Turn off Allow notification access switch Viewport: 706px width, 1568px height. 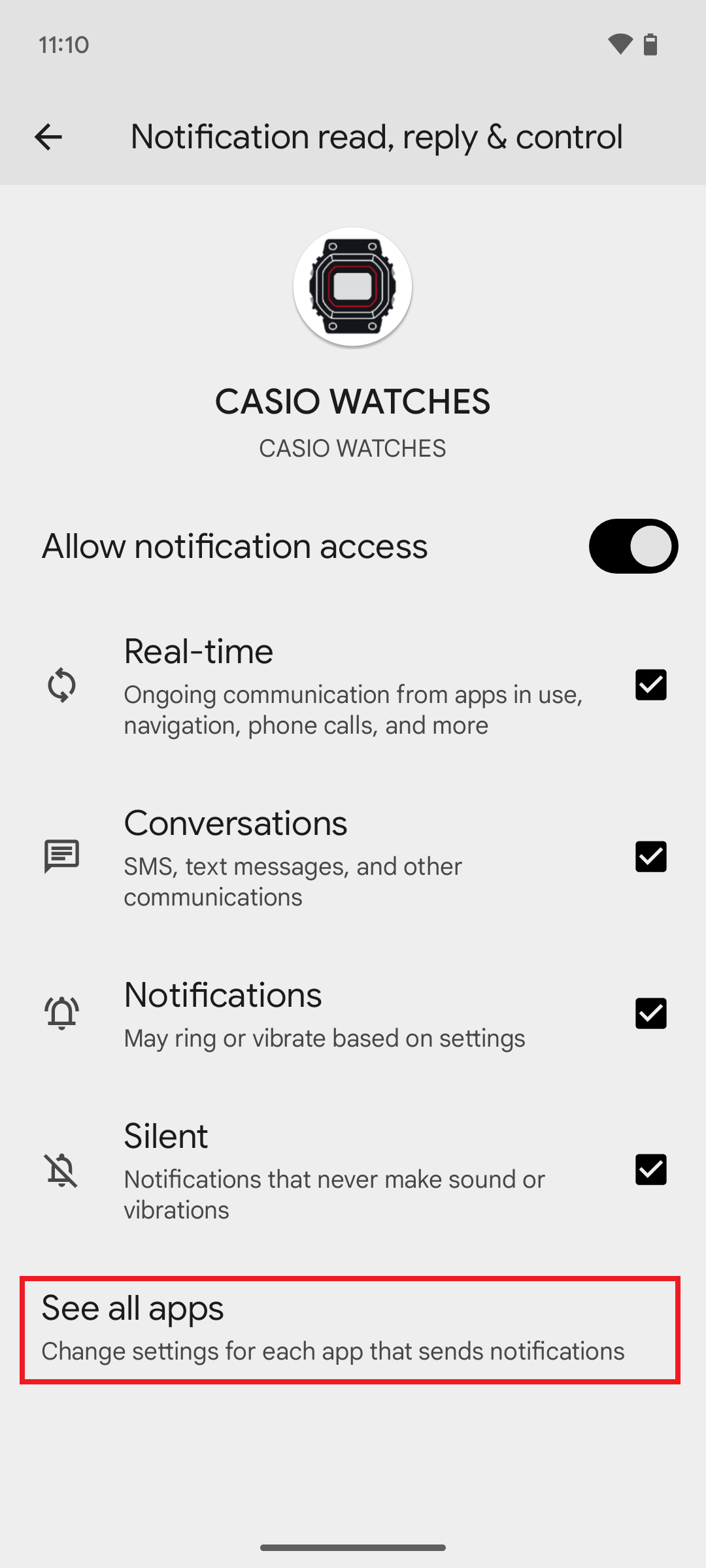(x=633, y=546)
